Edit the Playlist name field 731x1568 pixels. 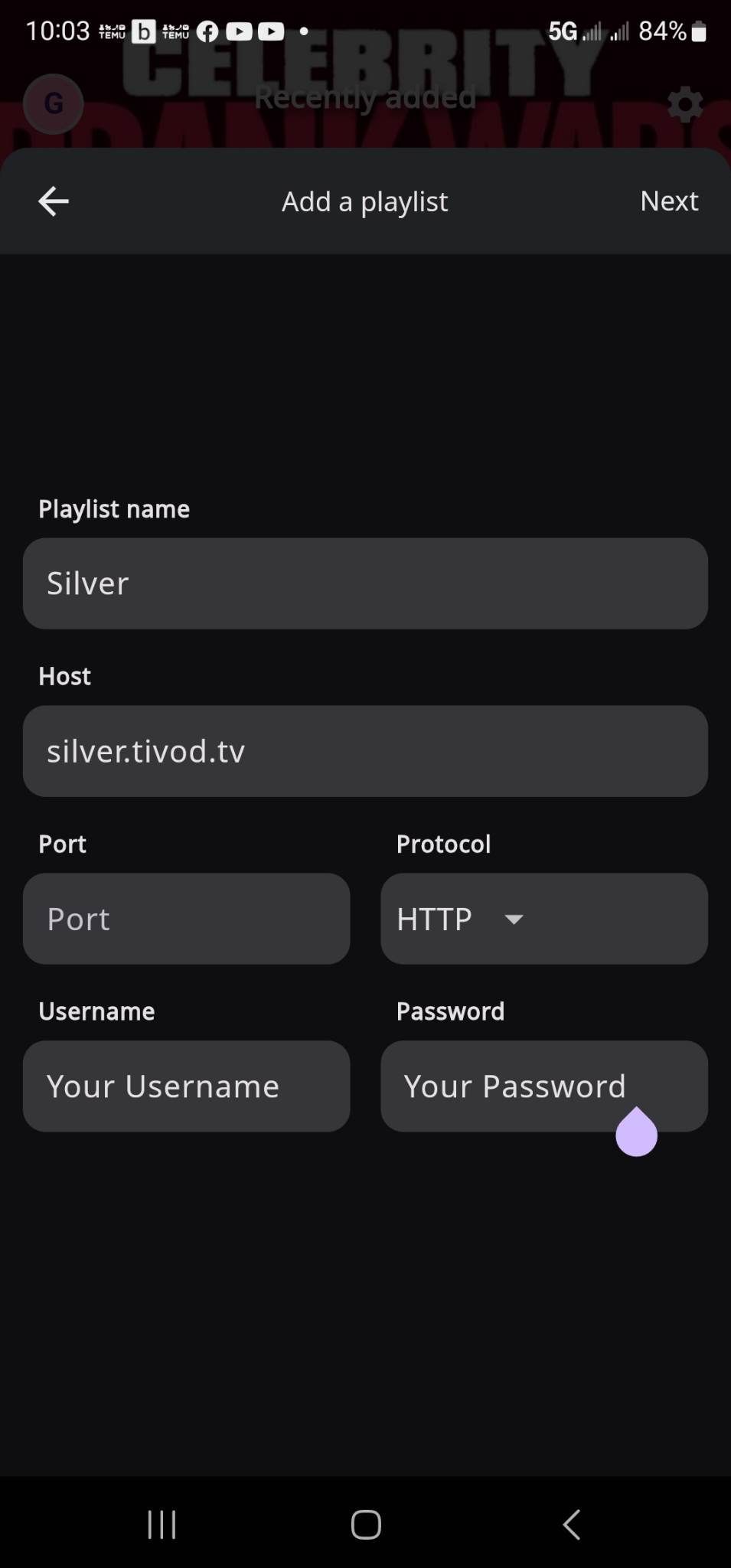365,583
